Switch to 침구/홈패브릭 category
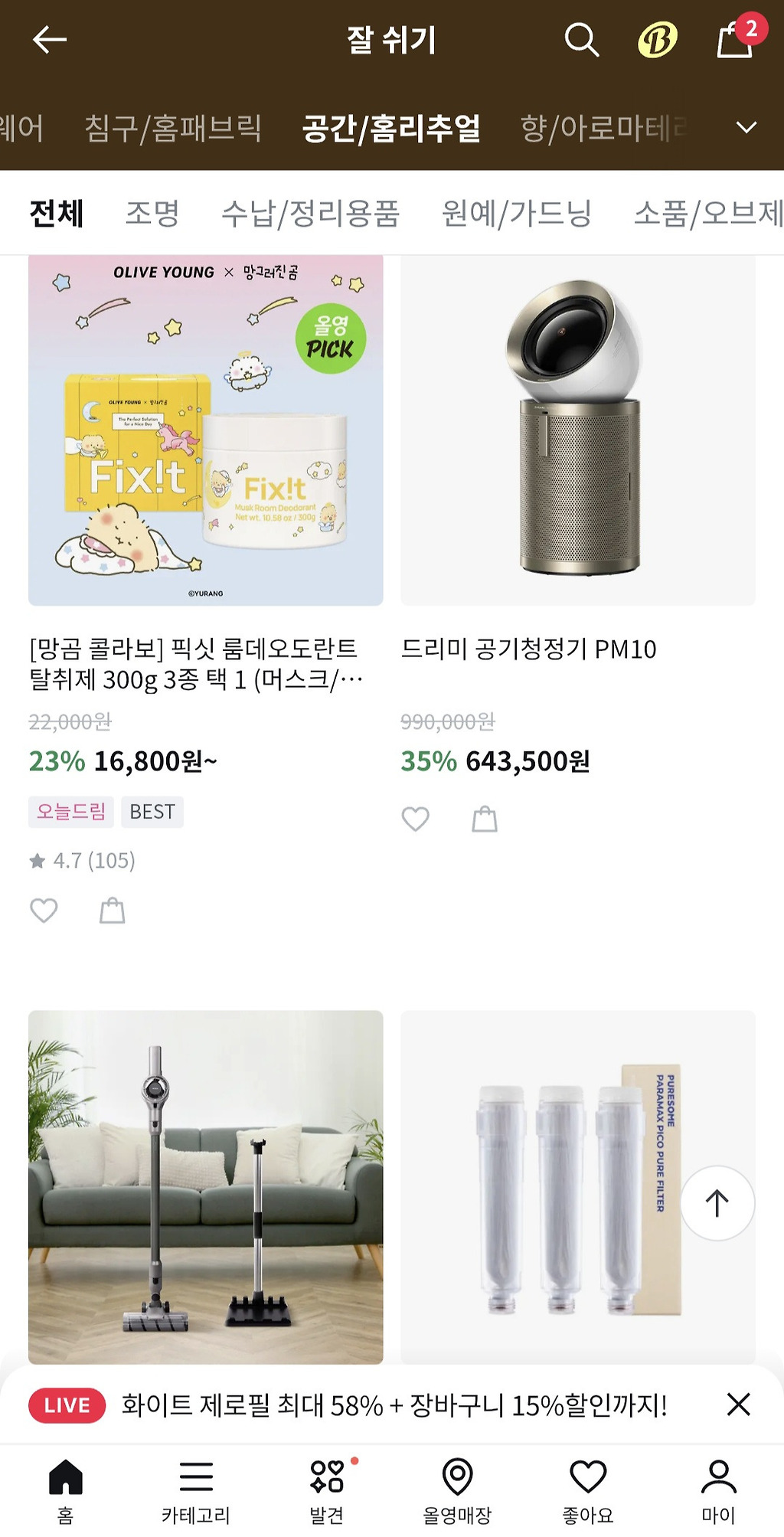The height and width of the screenshot is (1537, 784). tap(173, 128)
